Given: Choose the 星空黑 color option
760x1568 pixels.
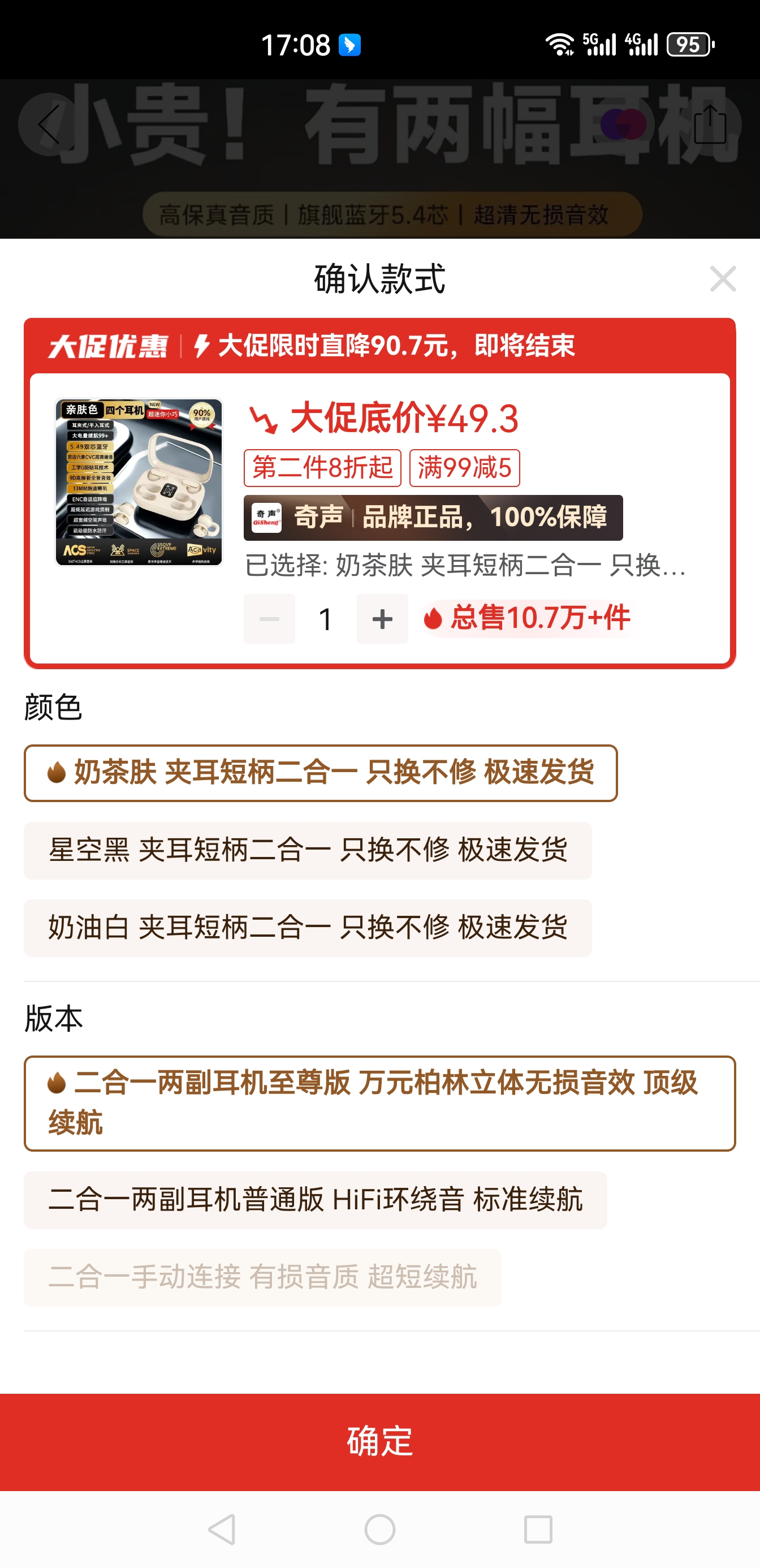Looking at the screenshot, I should 307,850.
